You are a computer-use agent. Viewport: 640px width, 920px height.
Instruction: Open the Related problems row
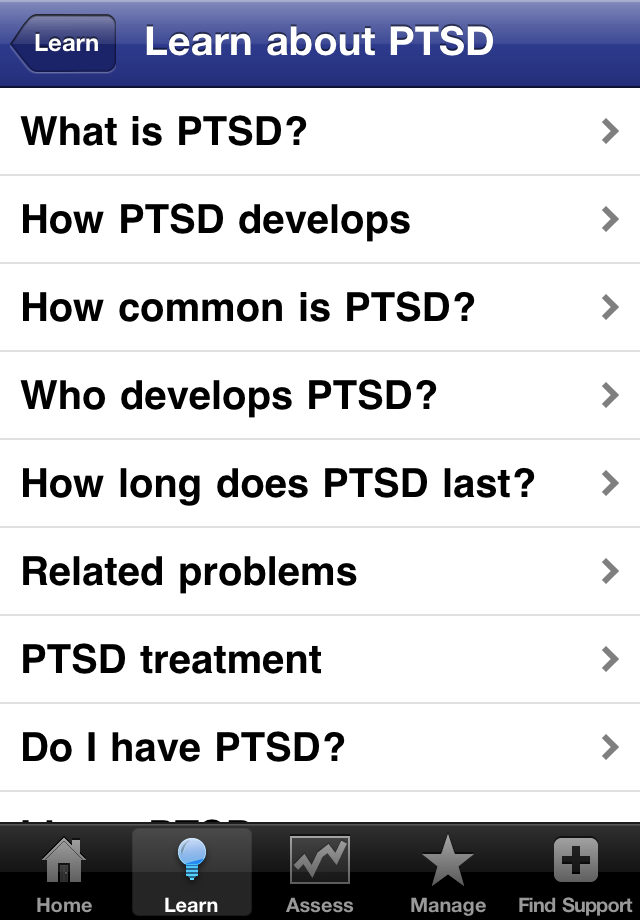click(320, 572)
